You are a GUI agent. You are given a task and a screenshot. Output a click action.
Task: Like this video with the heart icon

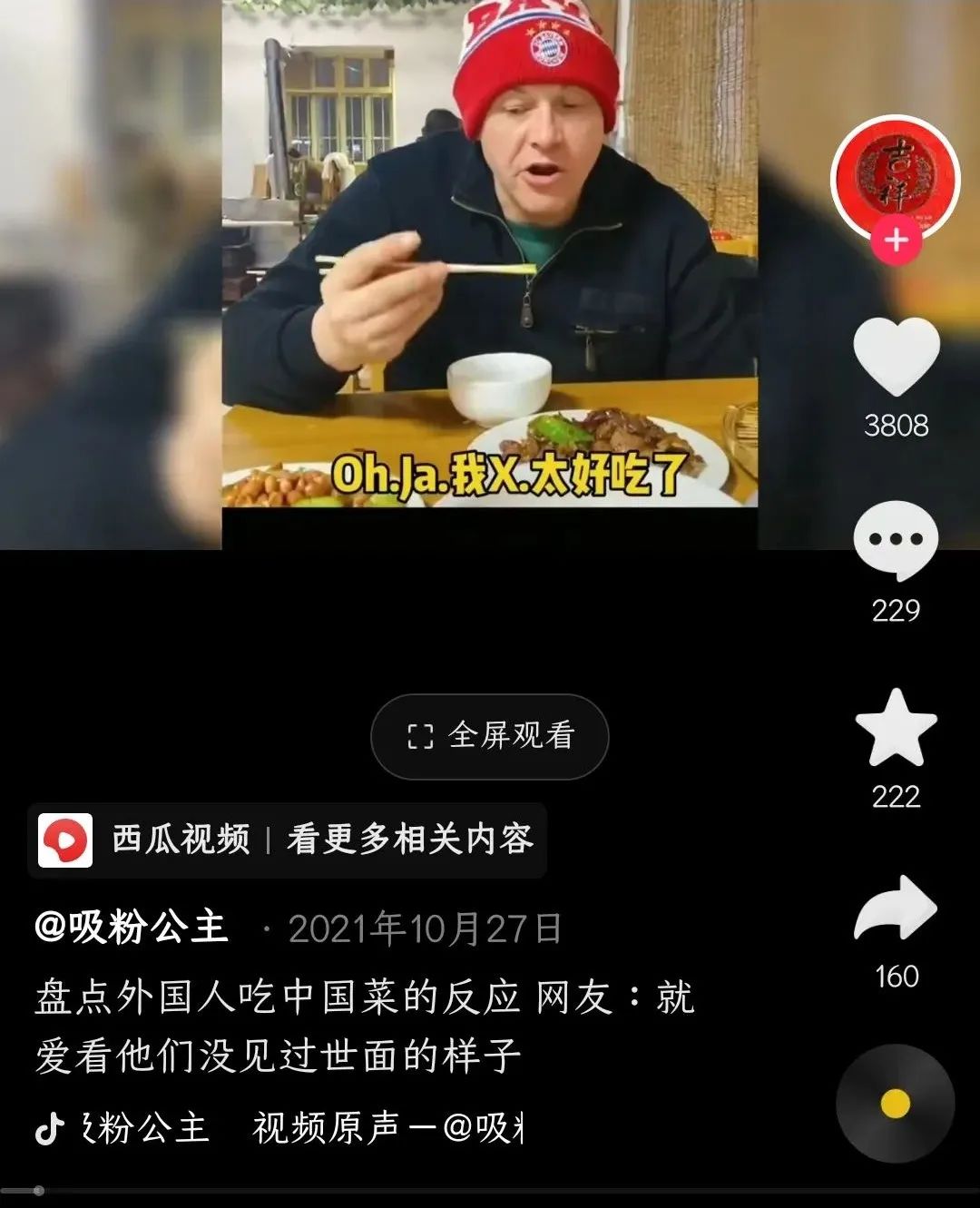896,358
